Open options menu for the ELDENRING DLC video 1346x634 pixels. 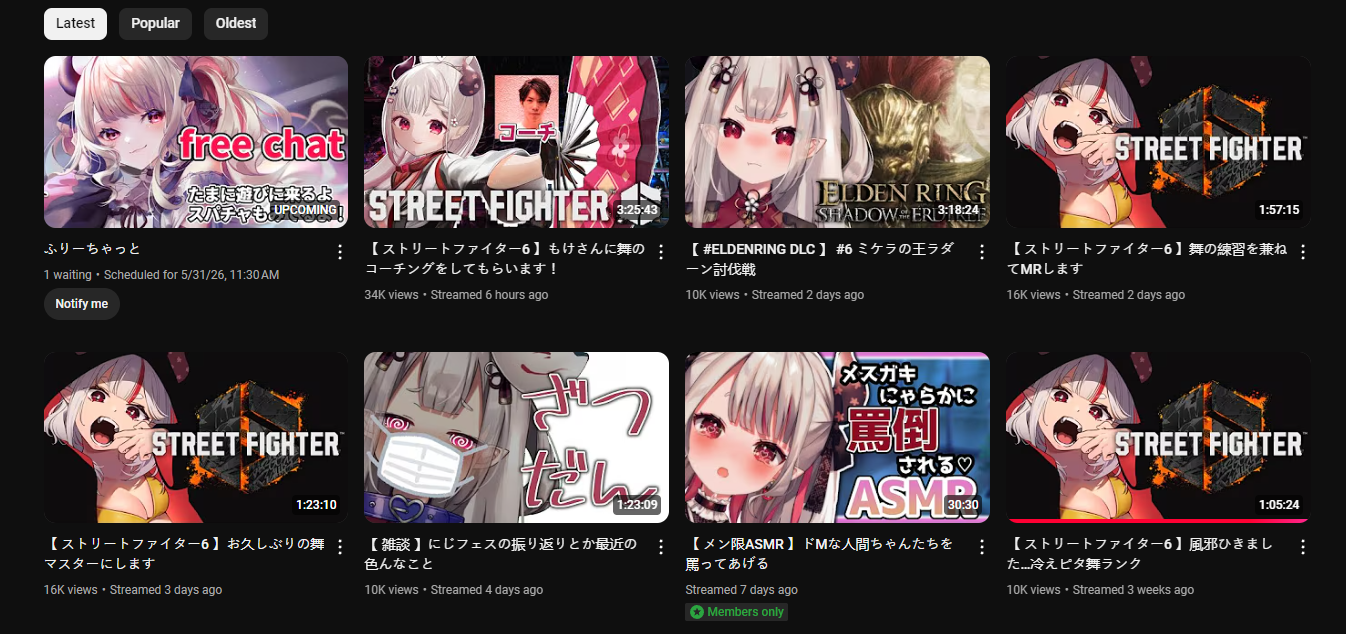point(981,252)
